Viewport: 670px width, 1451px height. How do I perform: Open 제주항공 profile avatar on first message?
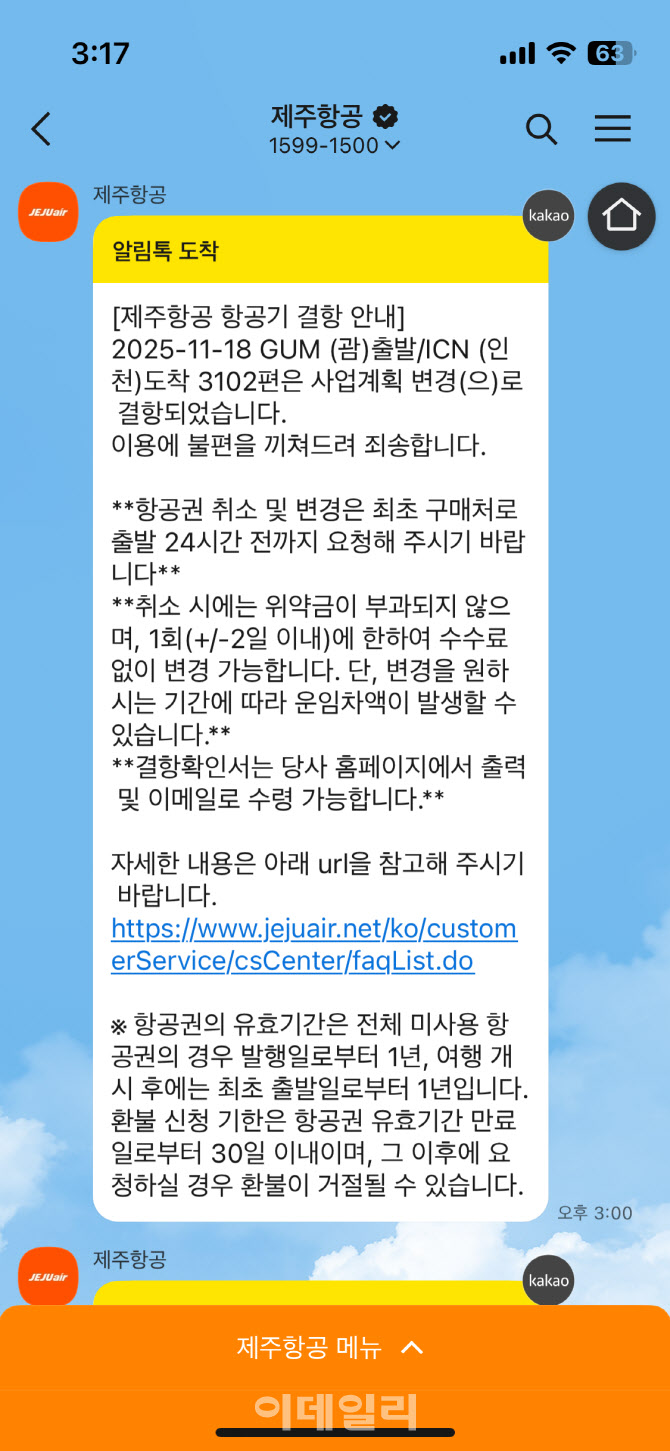point(48,212)
